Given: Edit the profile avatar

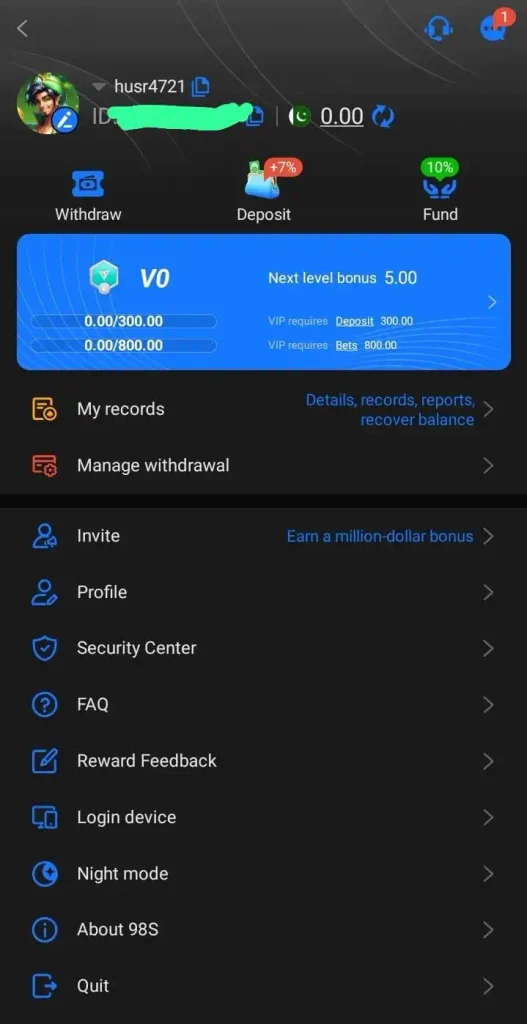Looking at the screenshot, I should click(65, 120).
